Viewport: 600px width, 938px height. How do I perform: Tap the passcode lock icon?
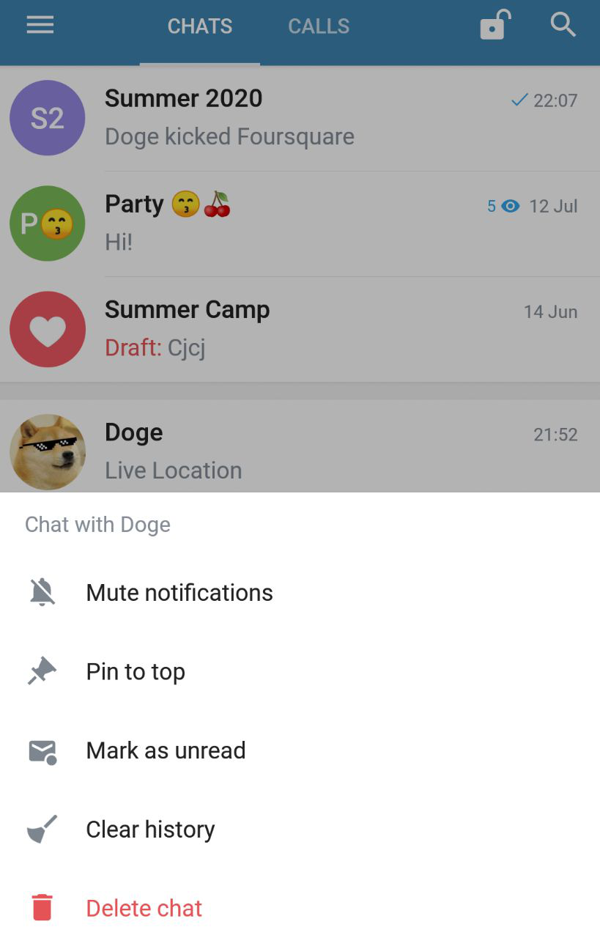(494, 25)
